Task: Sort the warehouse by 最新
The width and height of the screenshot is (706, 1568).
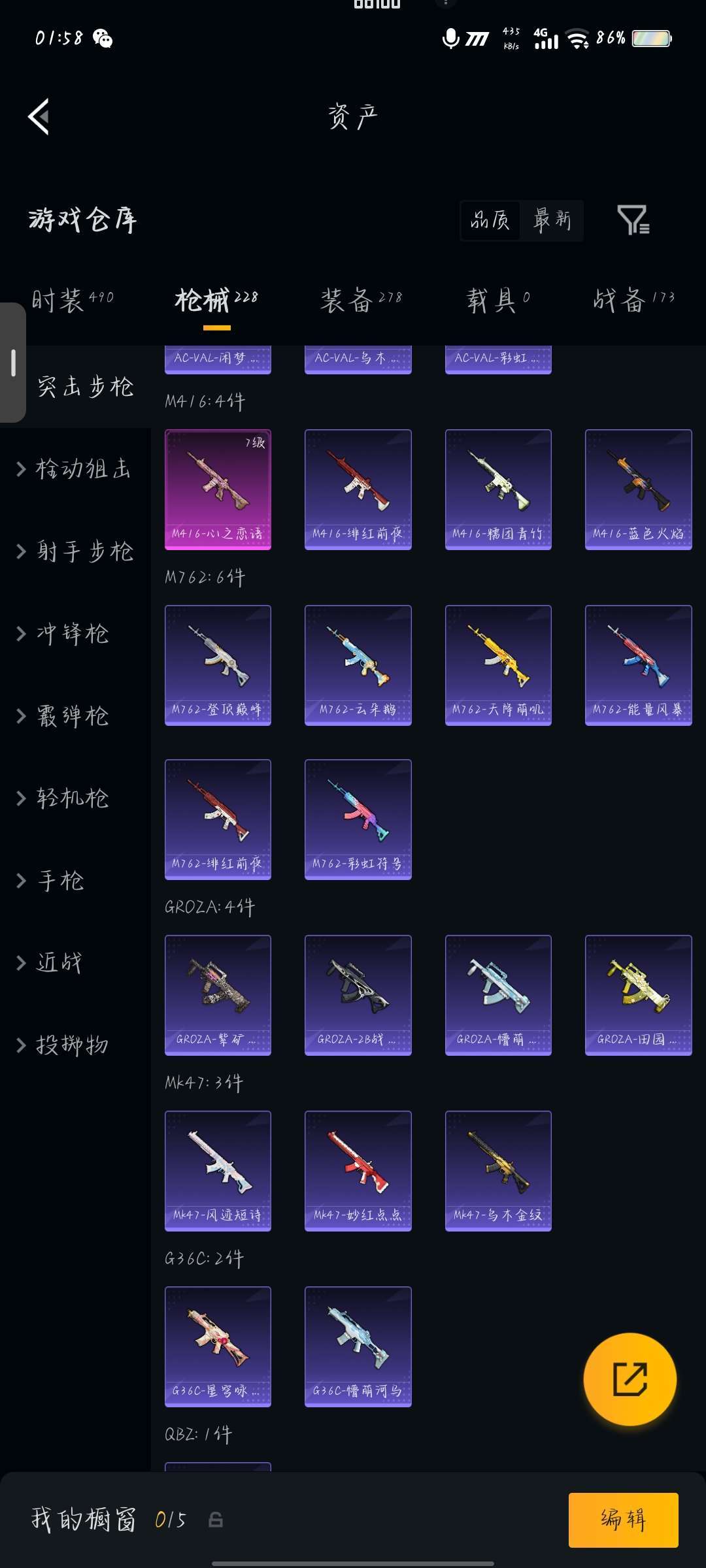Action: click(x=552, y=220)
